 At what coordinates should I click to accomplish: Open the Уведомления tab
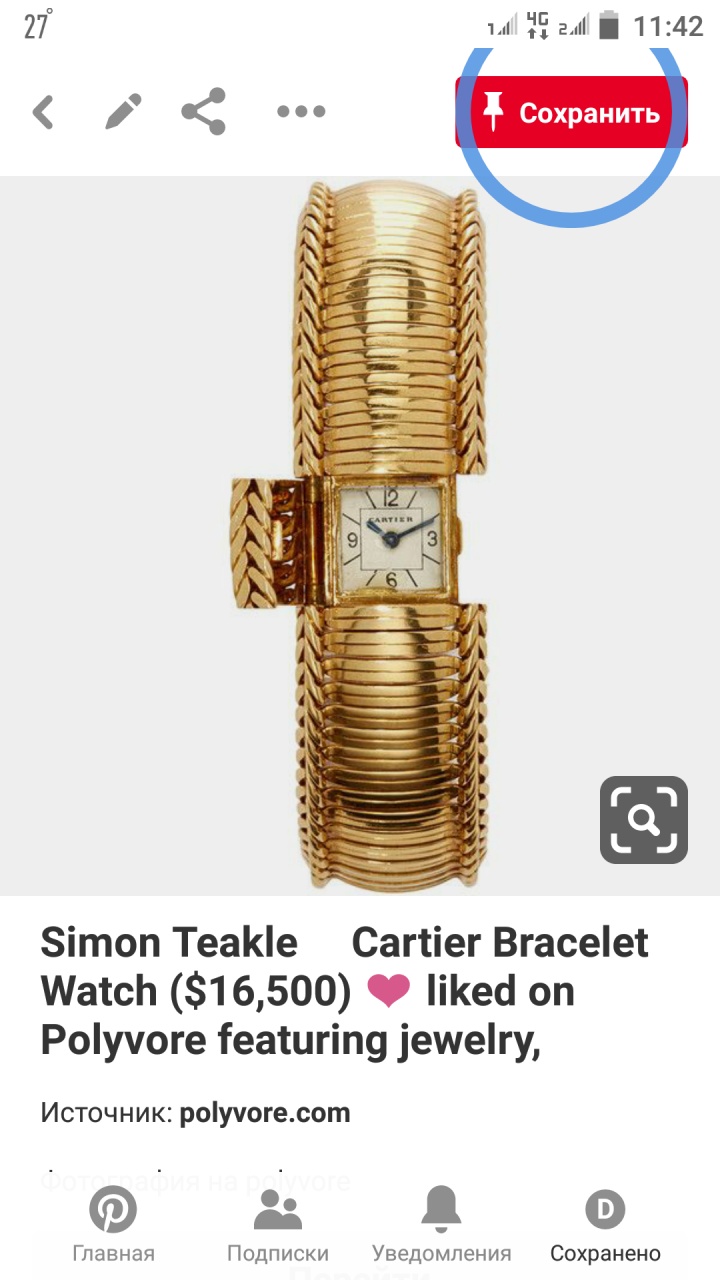[x=441, y=1225]
